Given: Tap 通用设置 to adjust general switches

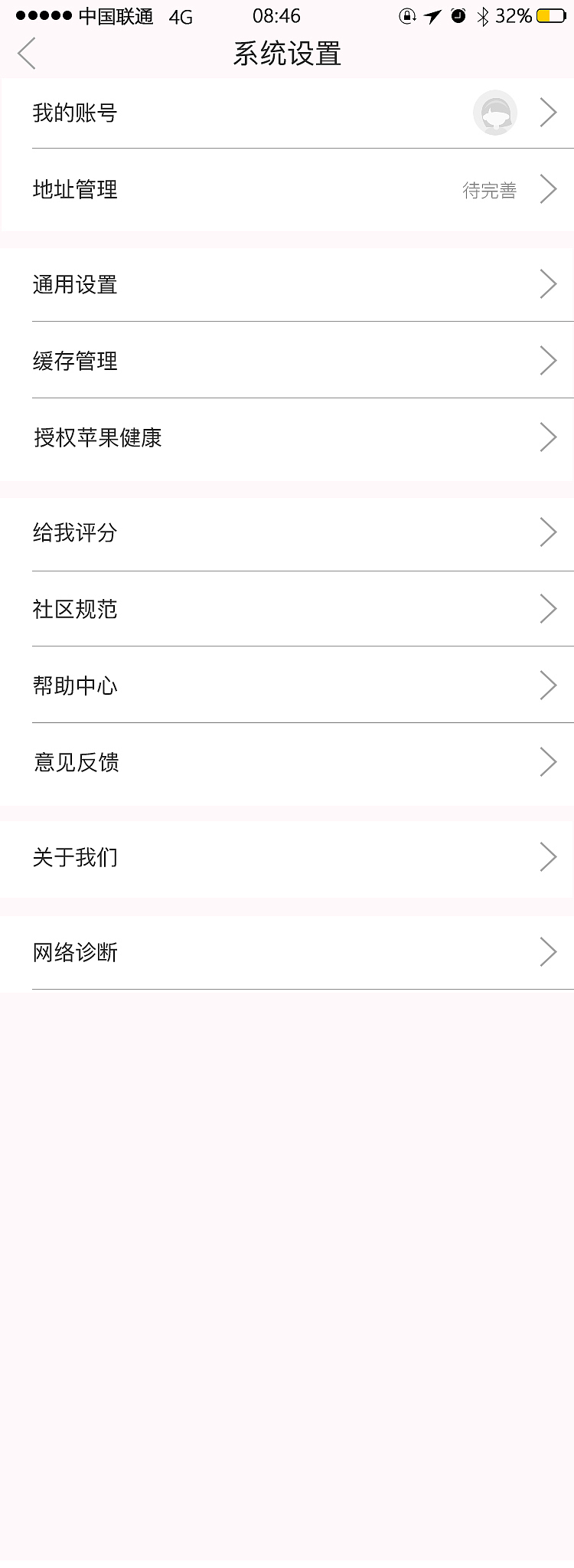Looking at the screenshot, I should point(74,283).
